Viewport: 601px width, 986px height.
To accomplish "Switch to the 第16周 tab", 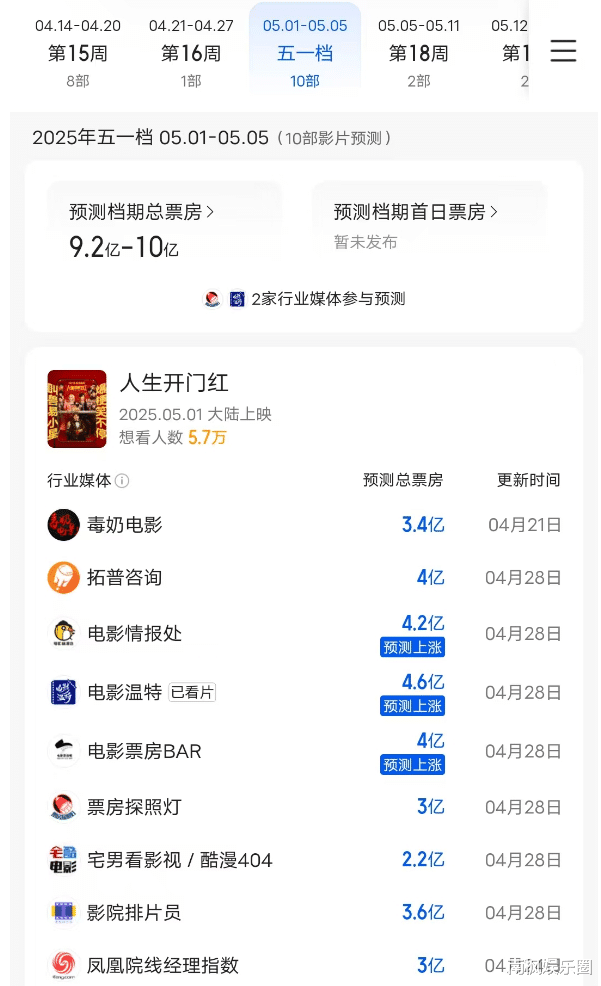I will point(191,53).
